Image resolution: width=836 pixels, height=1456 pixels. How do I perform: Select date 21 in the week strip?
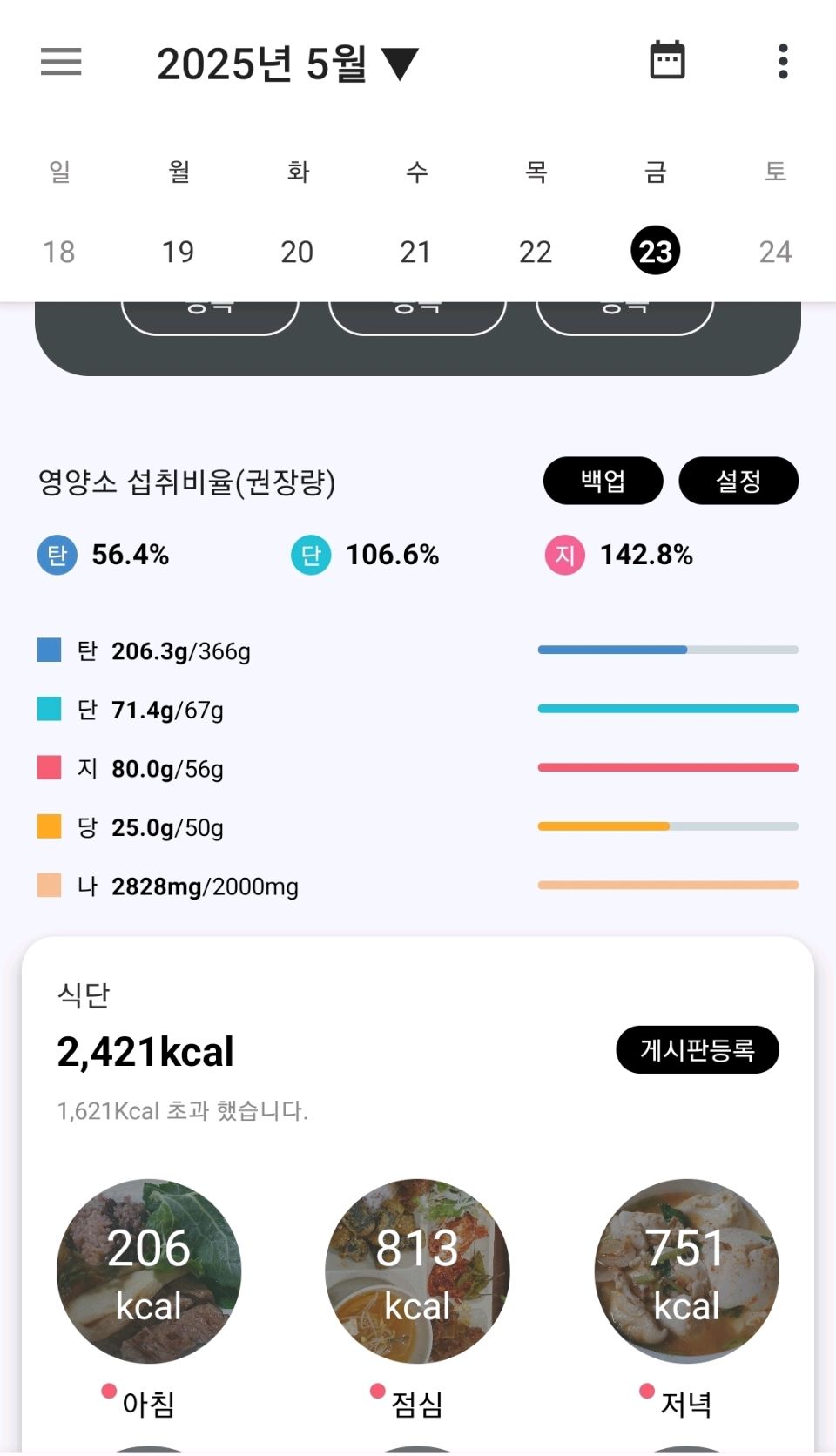[x=415, y=252]
